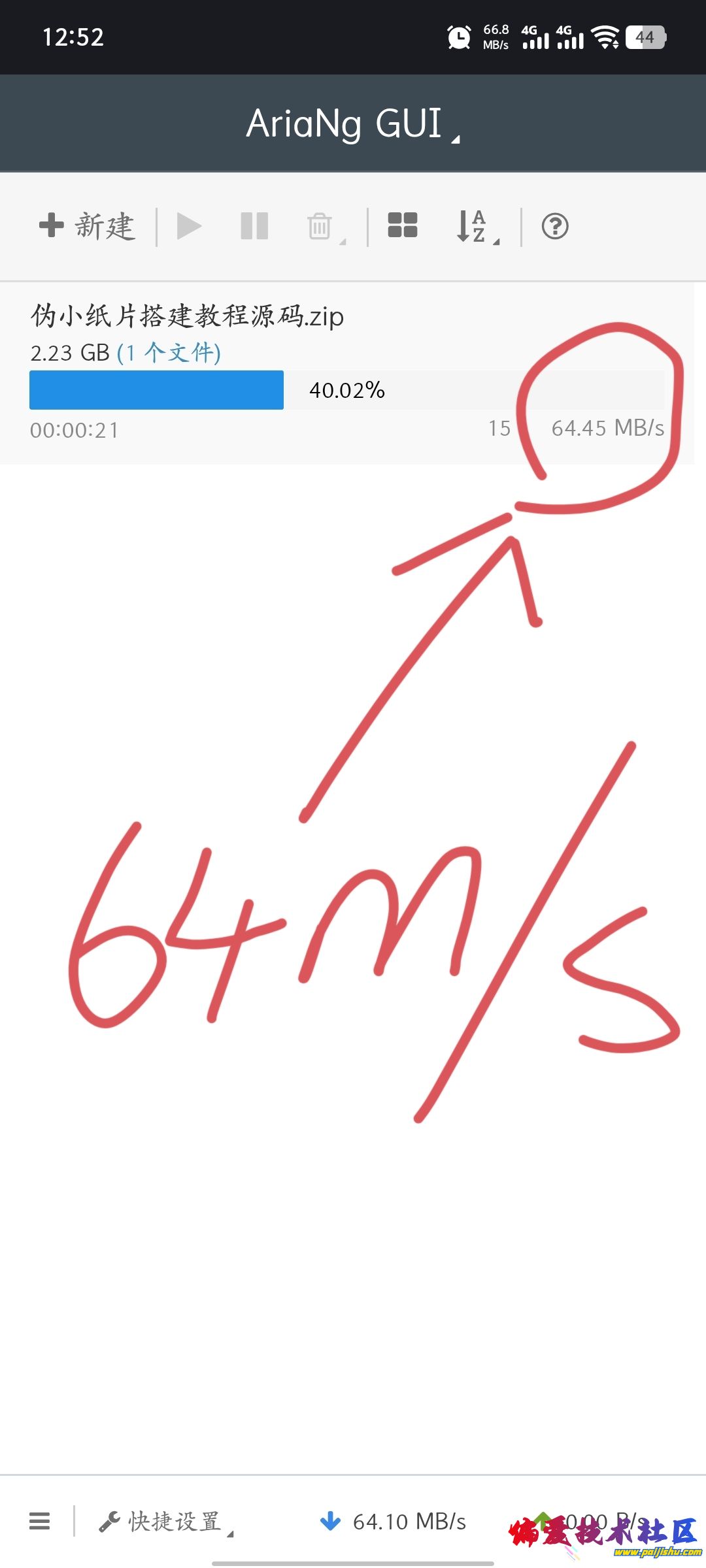Expand the small arrow next to the trash icon
The height and width of the screenshot is (1568, 706).
(343, 240)
